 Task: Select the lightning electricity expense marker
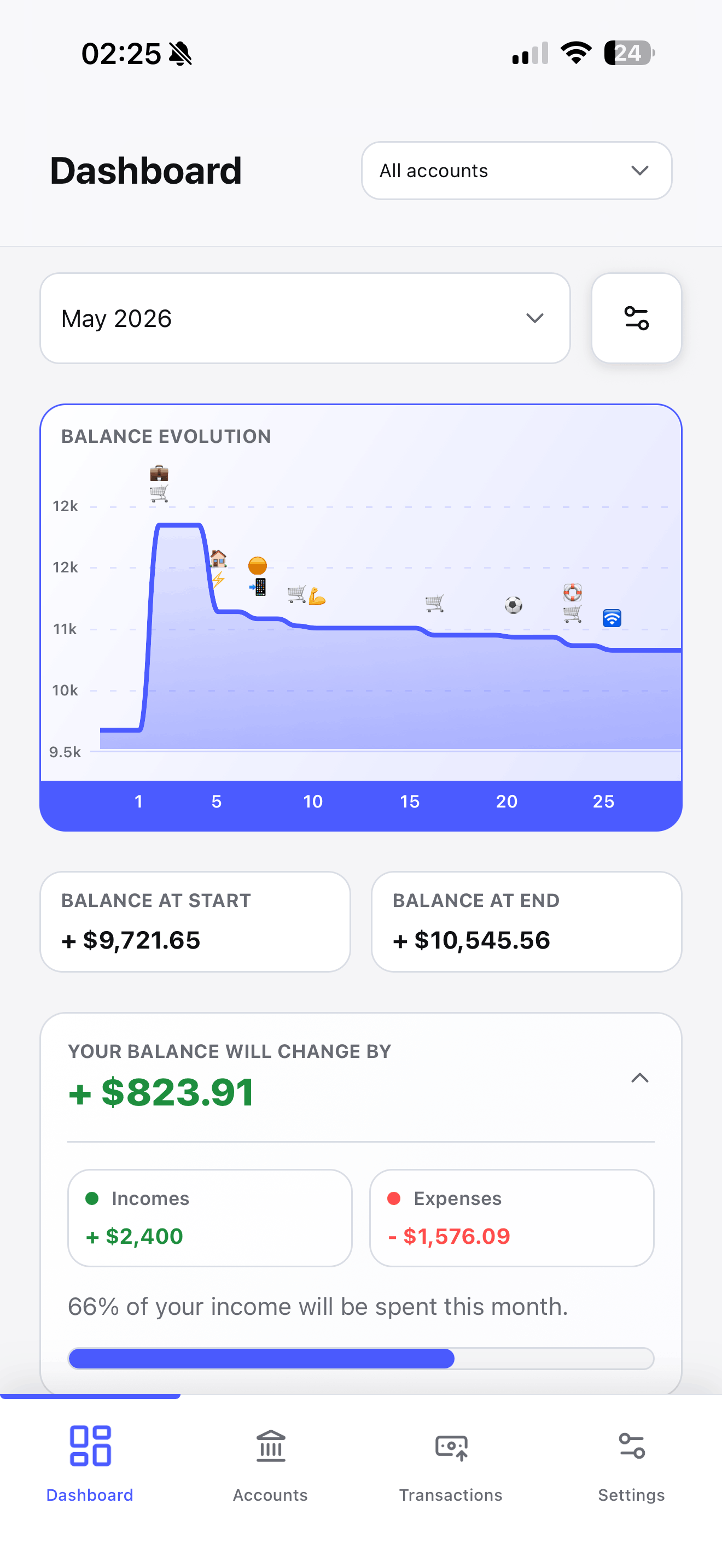[x=219, y=580]
